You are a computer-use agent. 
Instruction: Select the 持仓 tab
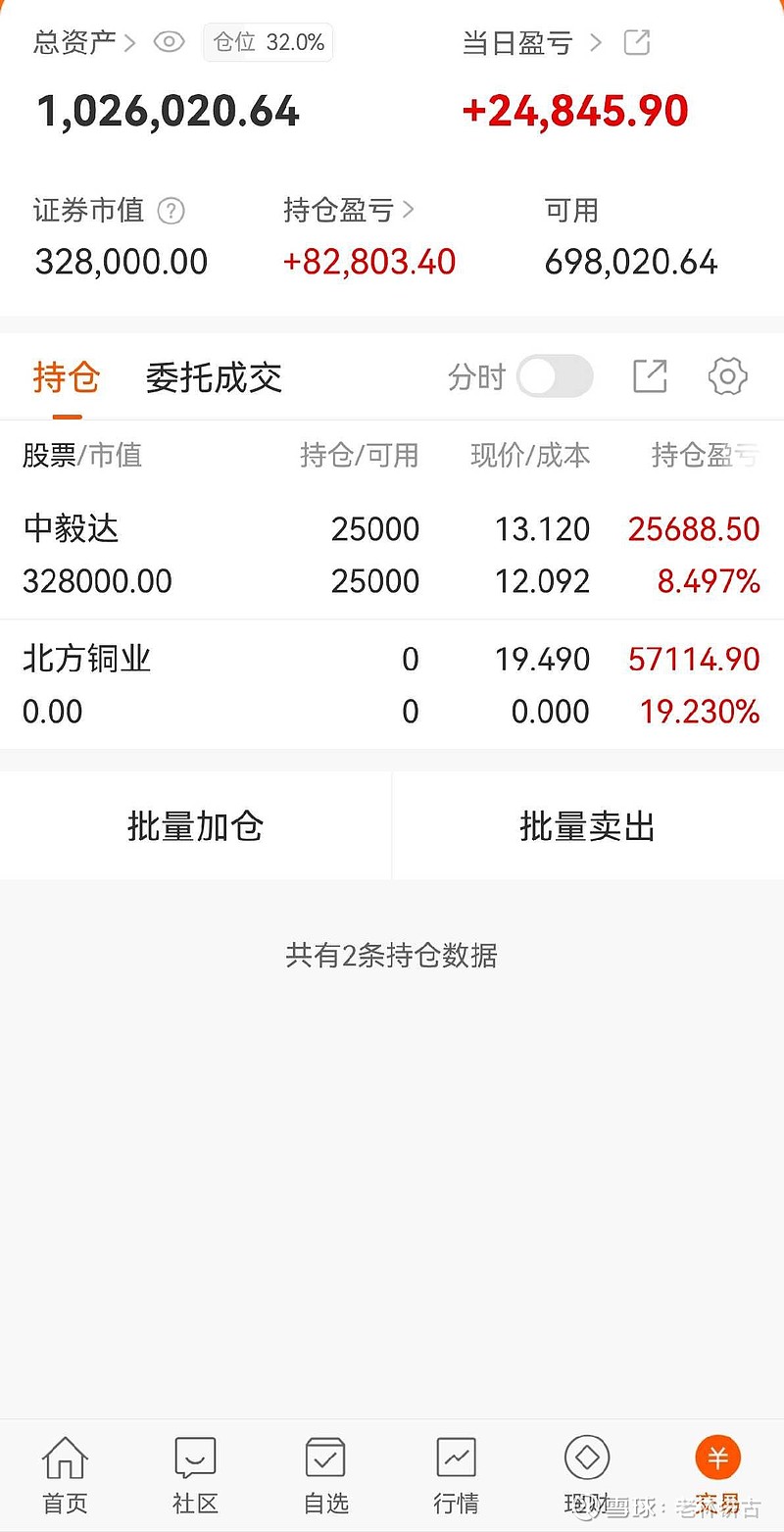pyautogui.click(x=67, y=377)
